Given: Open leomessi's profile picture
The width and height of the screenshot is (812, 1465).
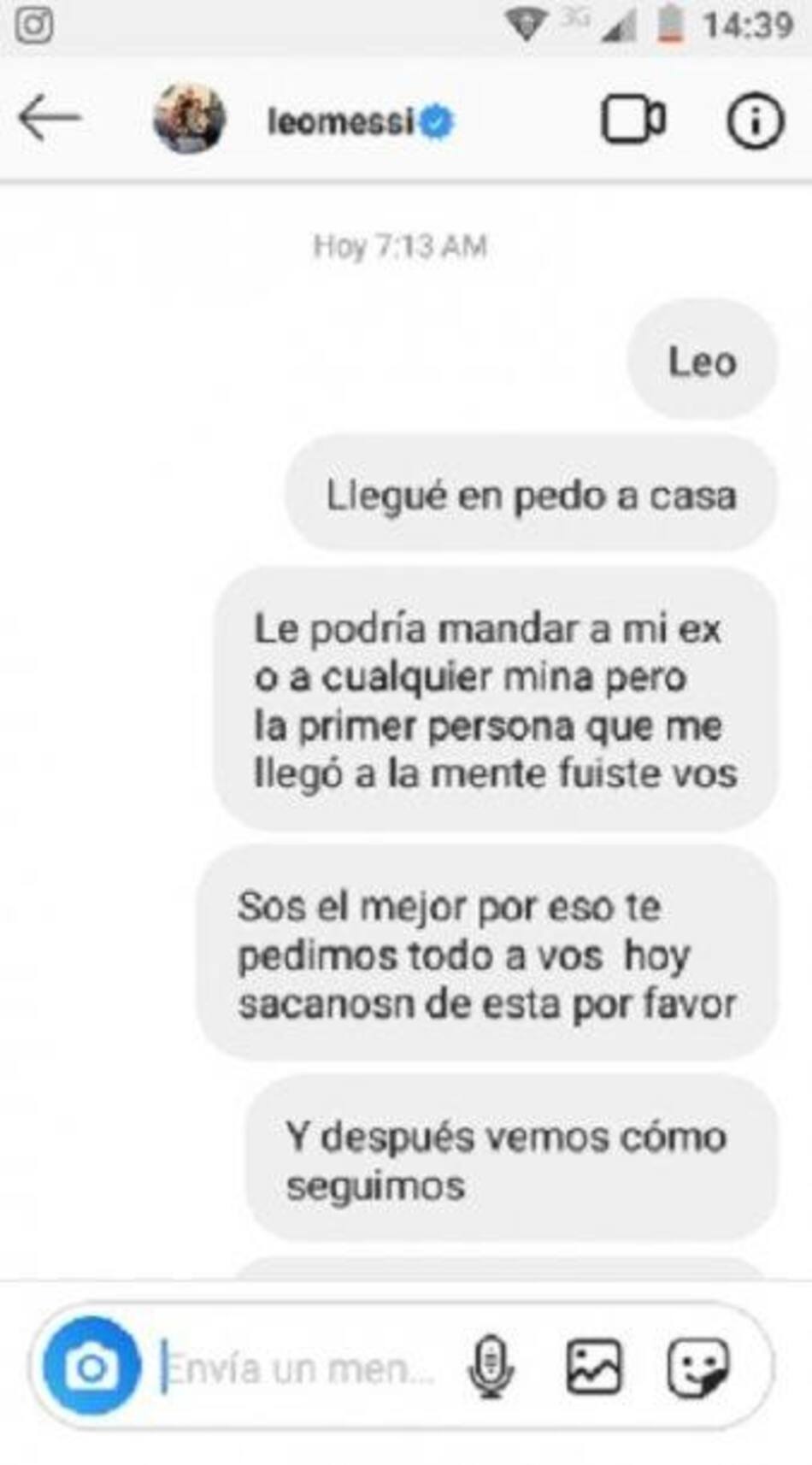Looking at the screenshot, I should point(189,119).
